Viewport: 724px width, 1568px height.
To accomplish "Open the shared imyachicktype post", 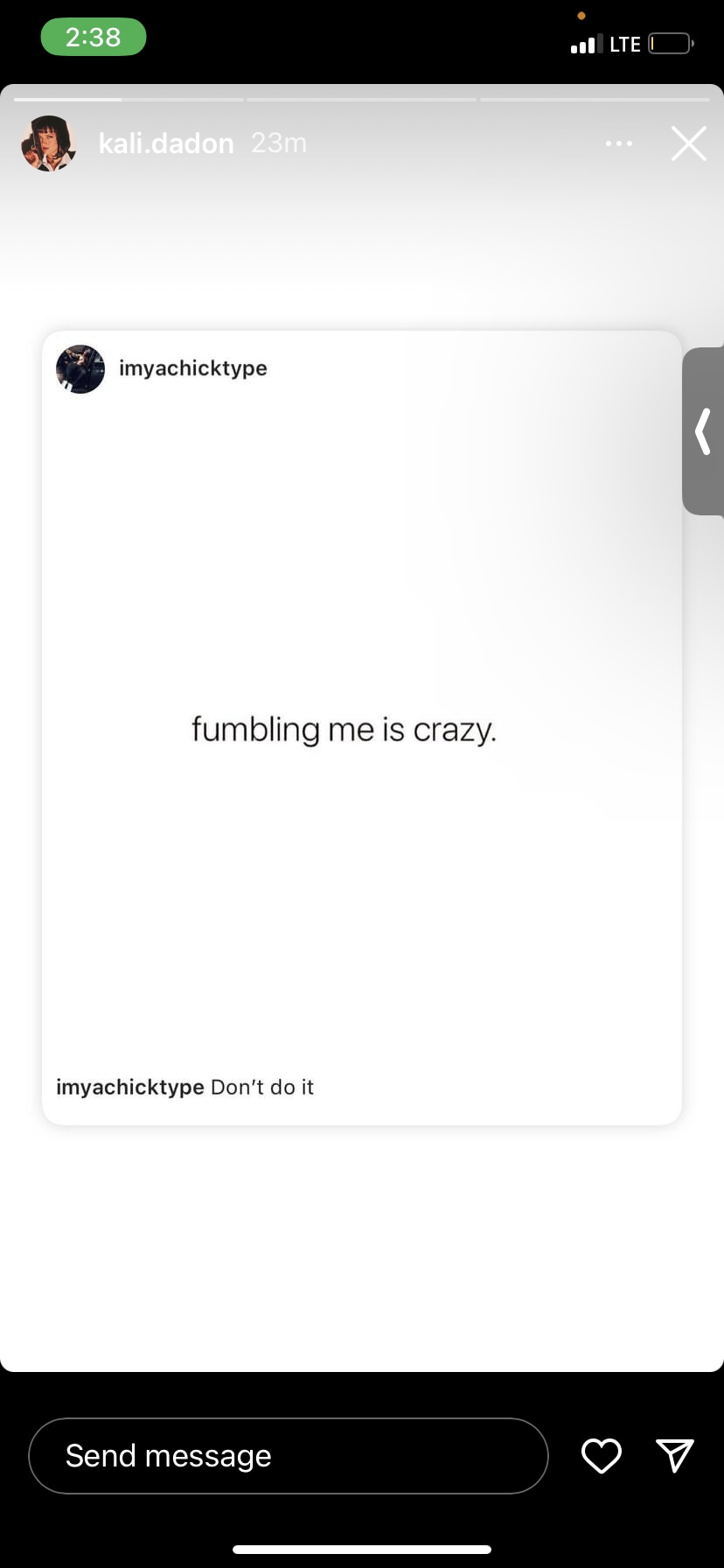I will [x=362, y=728].
